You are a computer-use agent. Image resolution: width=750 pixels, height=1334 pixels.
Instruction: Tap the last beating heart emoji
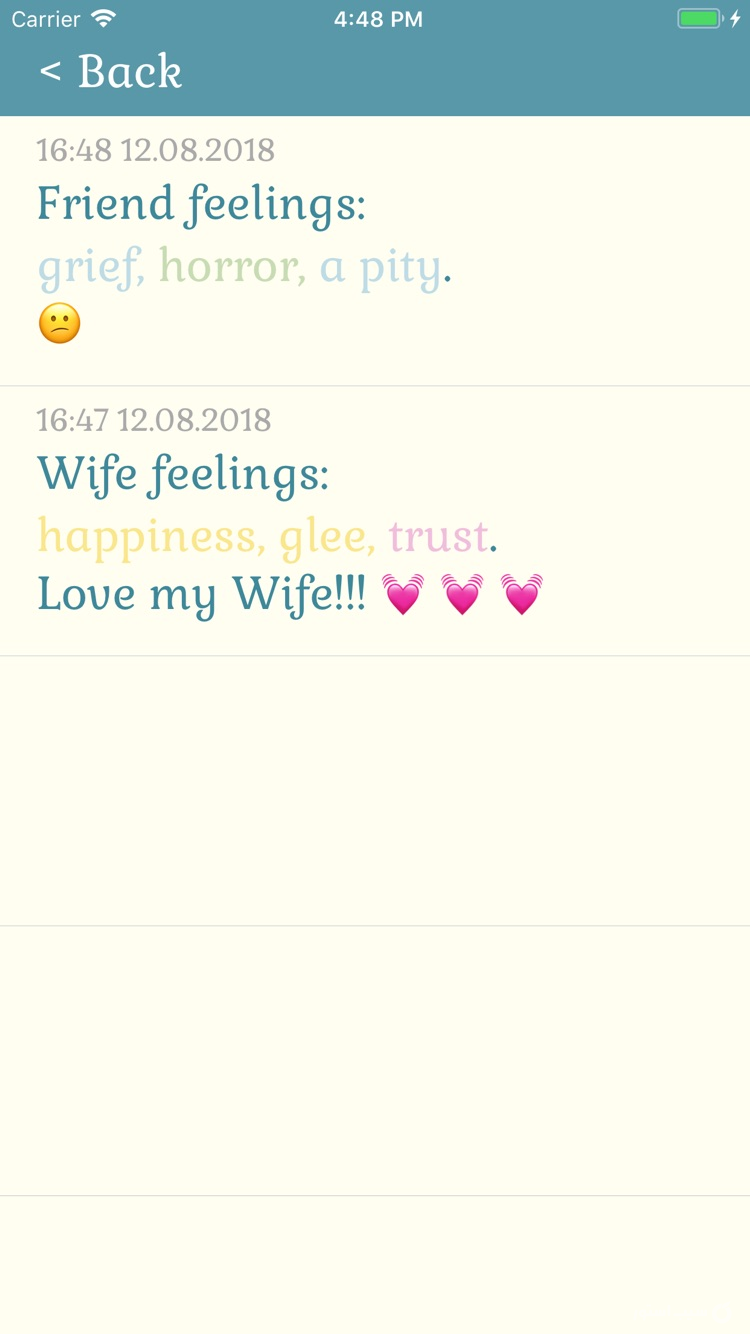(x=522, y=594)
